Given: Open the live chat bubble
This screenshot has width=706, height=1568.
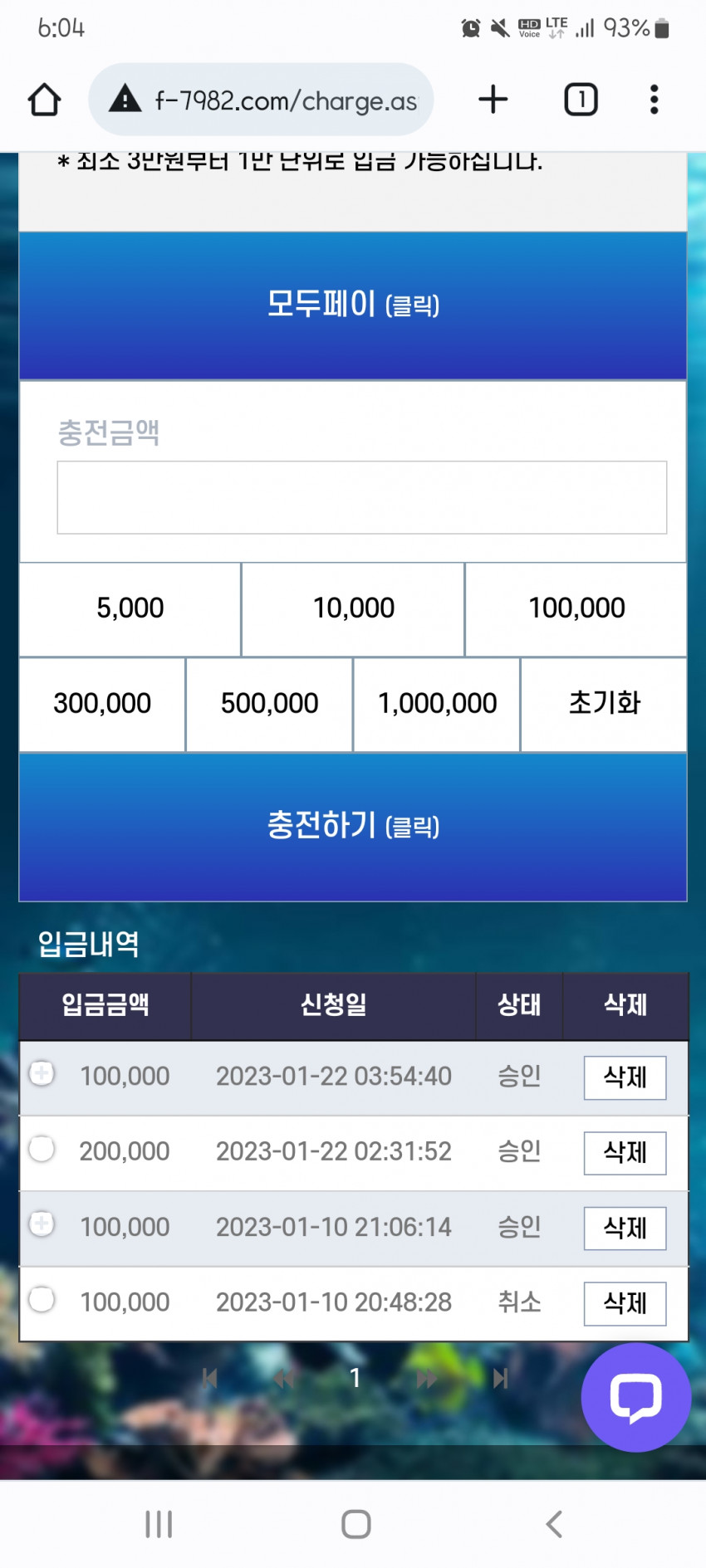Looking at the screenshot, I should coord(635,1397).
